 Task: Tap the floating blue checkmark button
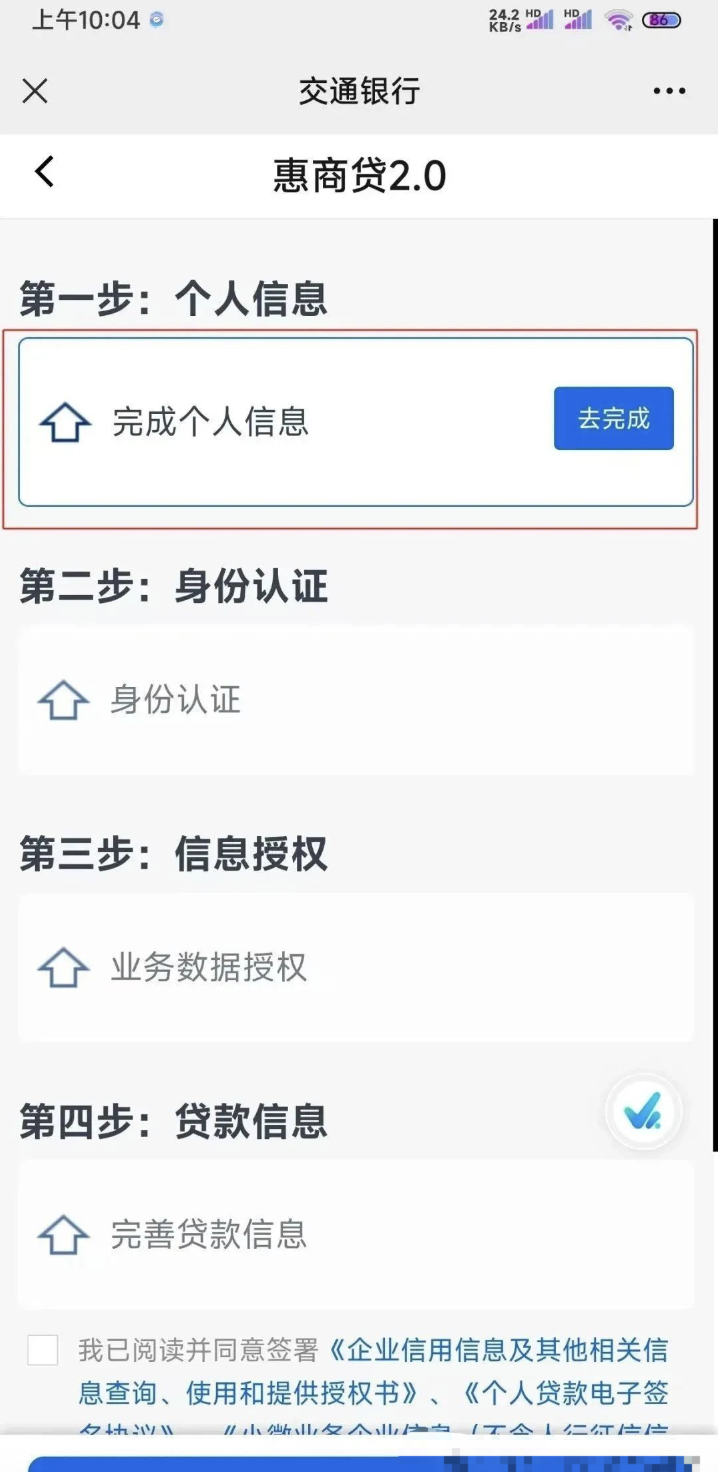[643, 1112]
